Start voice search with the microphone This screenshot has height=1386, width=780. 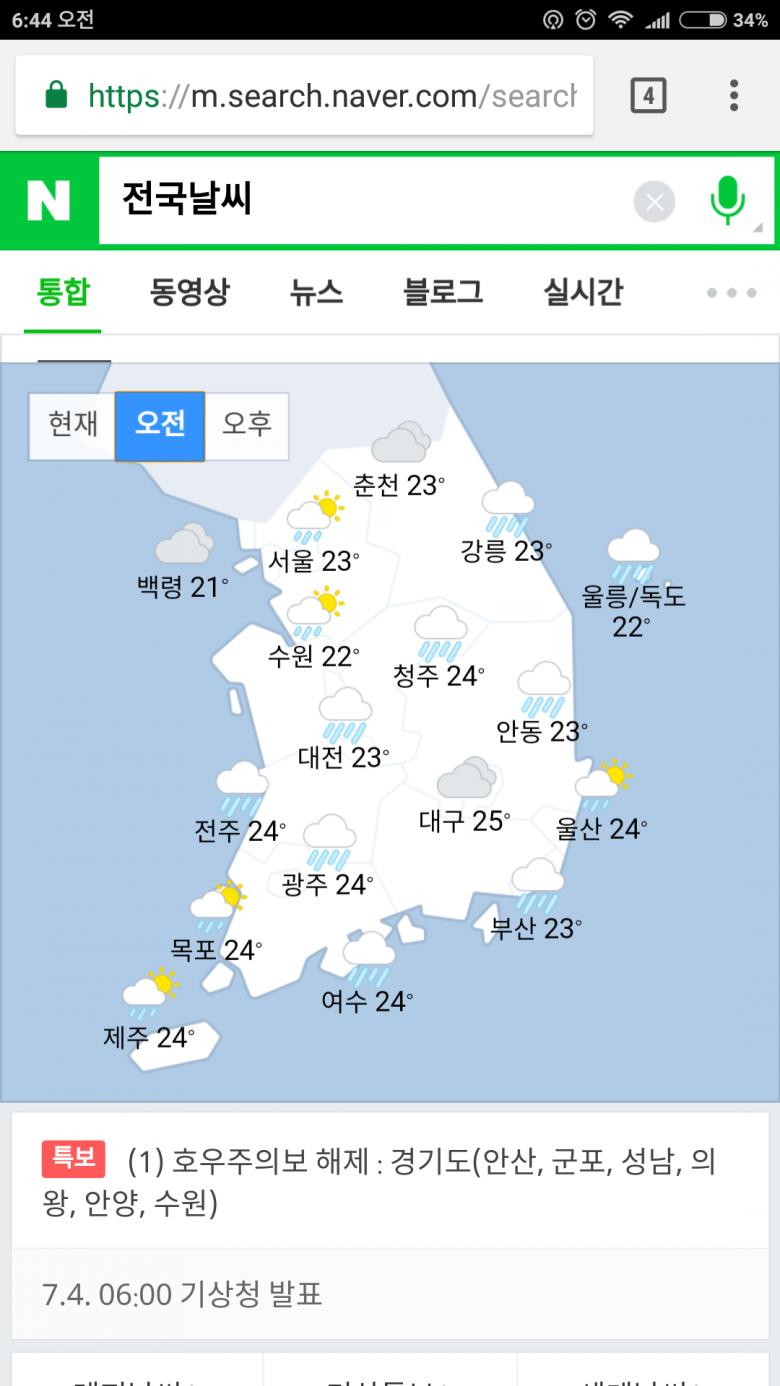click(727, 201)
